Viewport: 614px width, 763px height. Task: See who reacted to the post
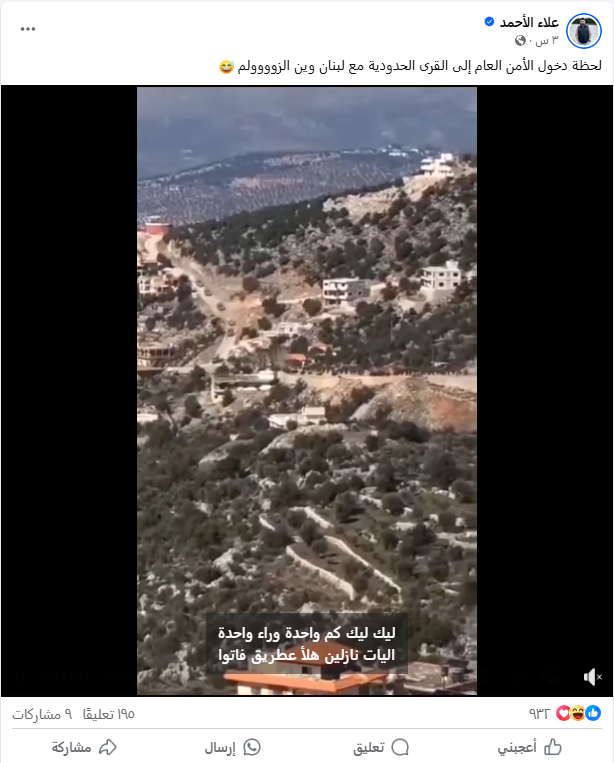pos(566,713)
